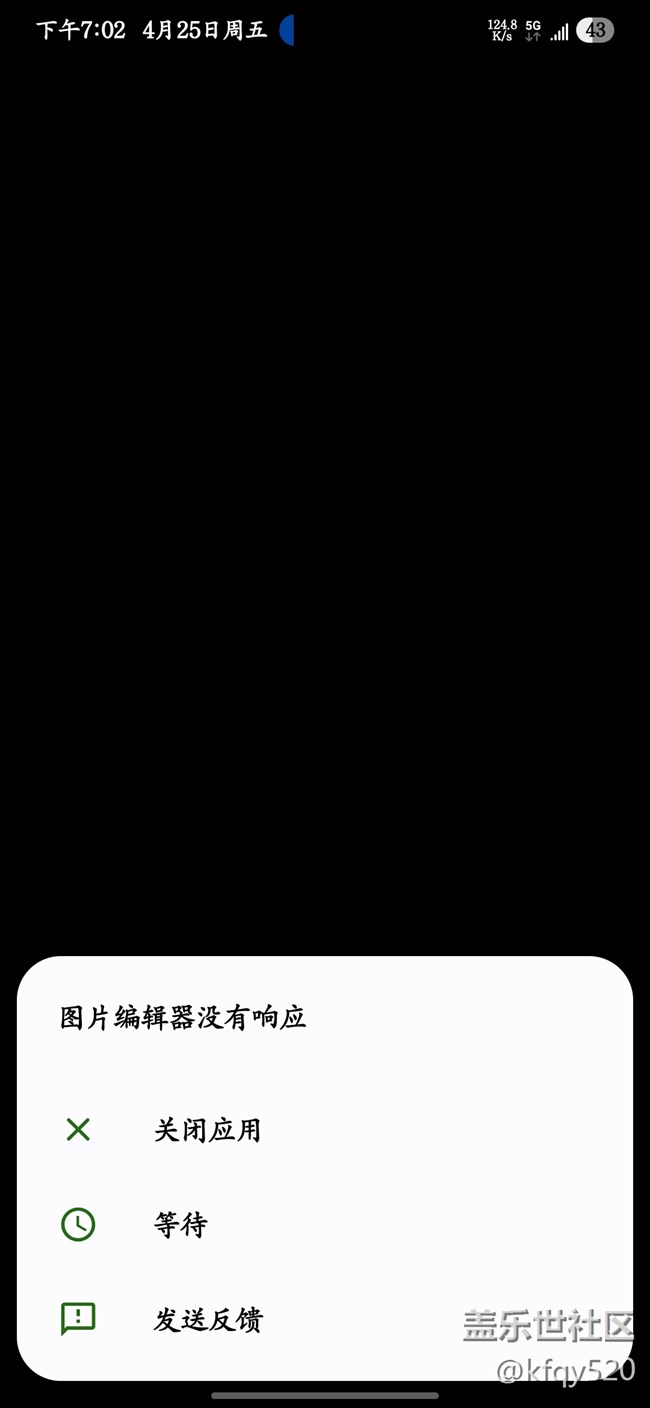Select 关闭应用 to close the app

207,1130
